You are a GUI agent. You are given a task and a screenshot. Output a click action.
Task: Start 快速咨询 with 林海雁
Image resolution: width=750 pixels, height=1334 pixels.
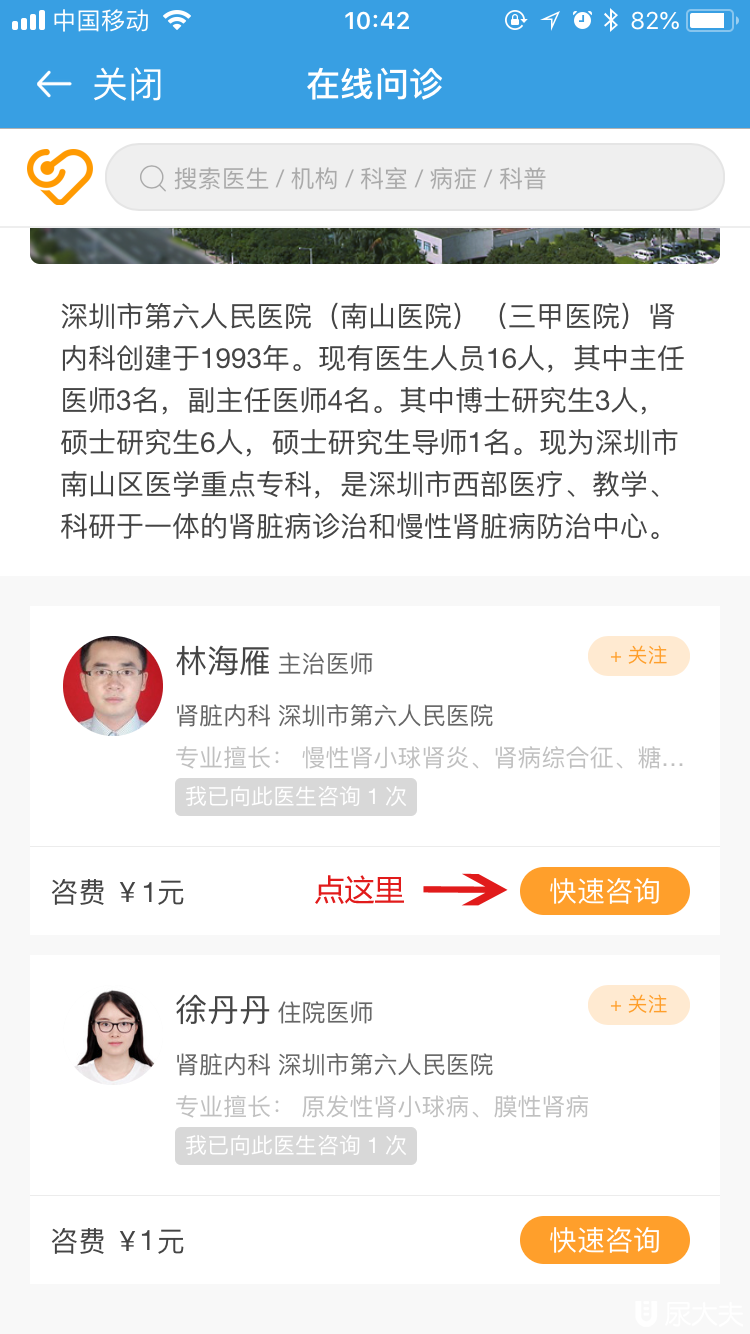pyautogui.click(x=604, y=890)
